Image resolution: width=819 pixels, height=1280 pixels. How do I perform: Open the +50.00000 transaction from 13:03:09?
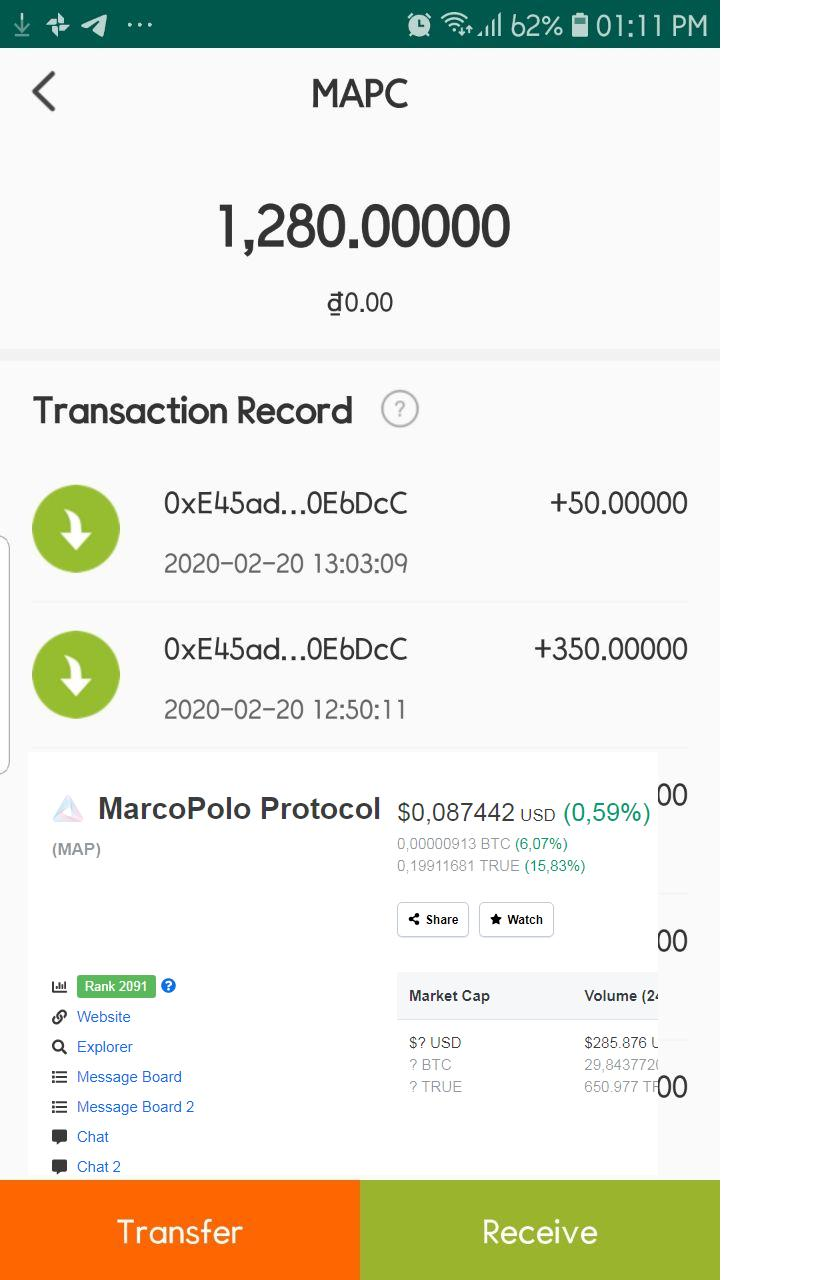(360, 530)
